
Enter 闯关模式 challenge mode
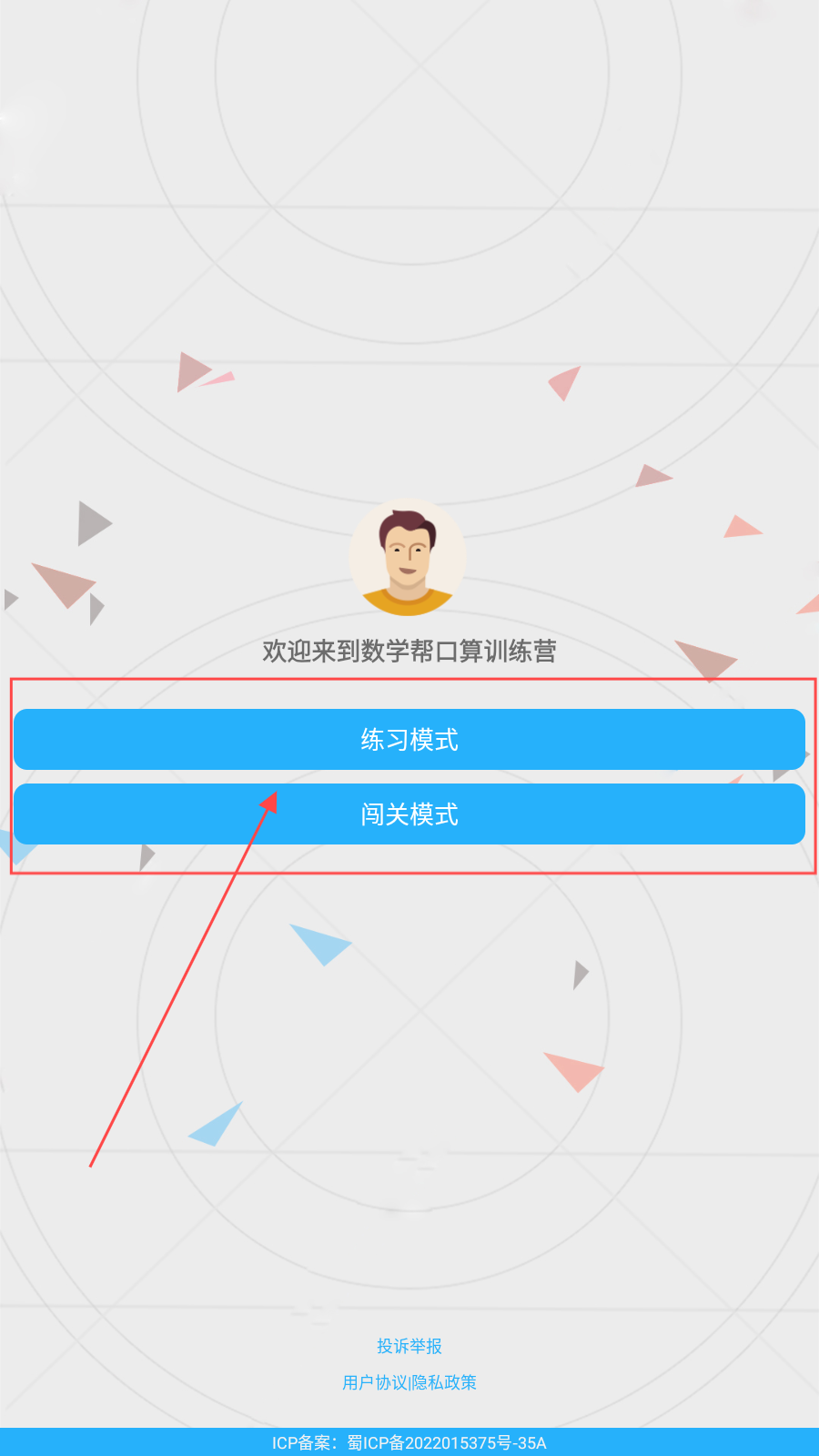(409, 814)
